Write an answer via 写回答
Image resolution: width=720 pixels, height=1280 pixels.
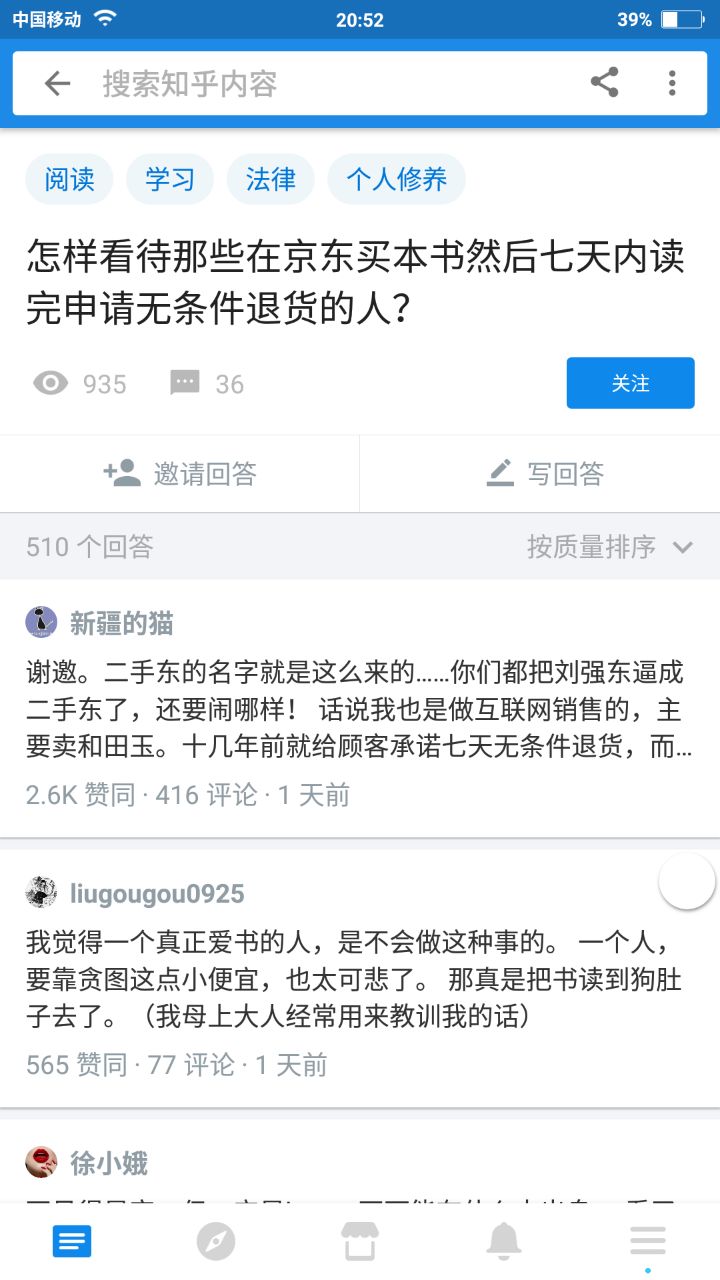pyautogui.click(x=545, y=473)
